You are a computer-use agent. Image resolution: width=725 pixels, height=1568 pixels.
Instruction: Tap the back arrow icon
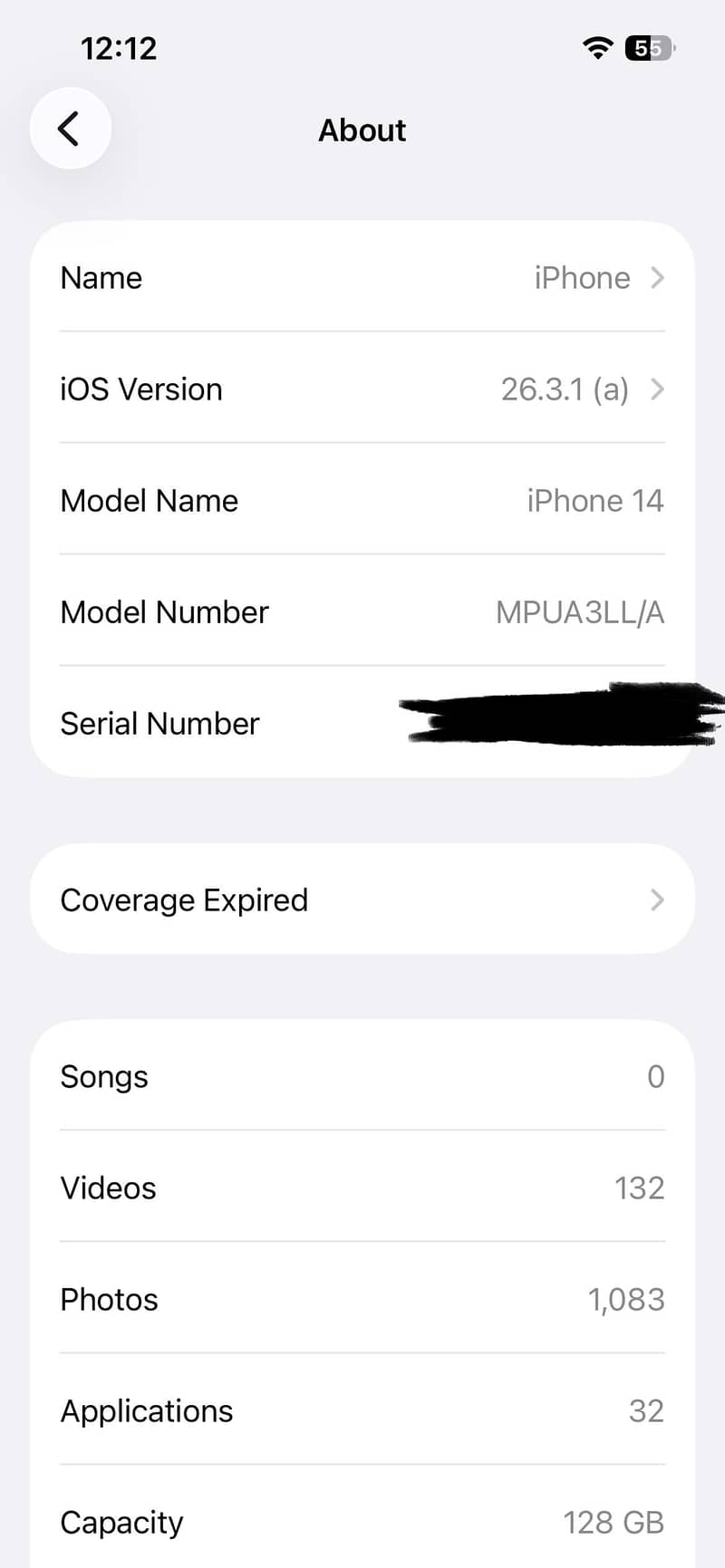point(71,128)
